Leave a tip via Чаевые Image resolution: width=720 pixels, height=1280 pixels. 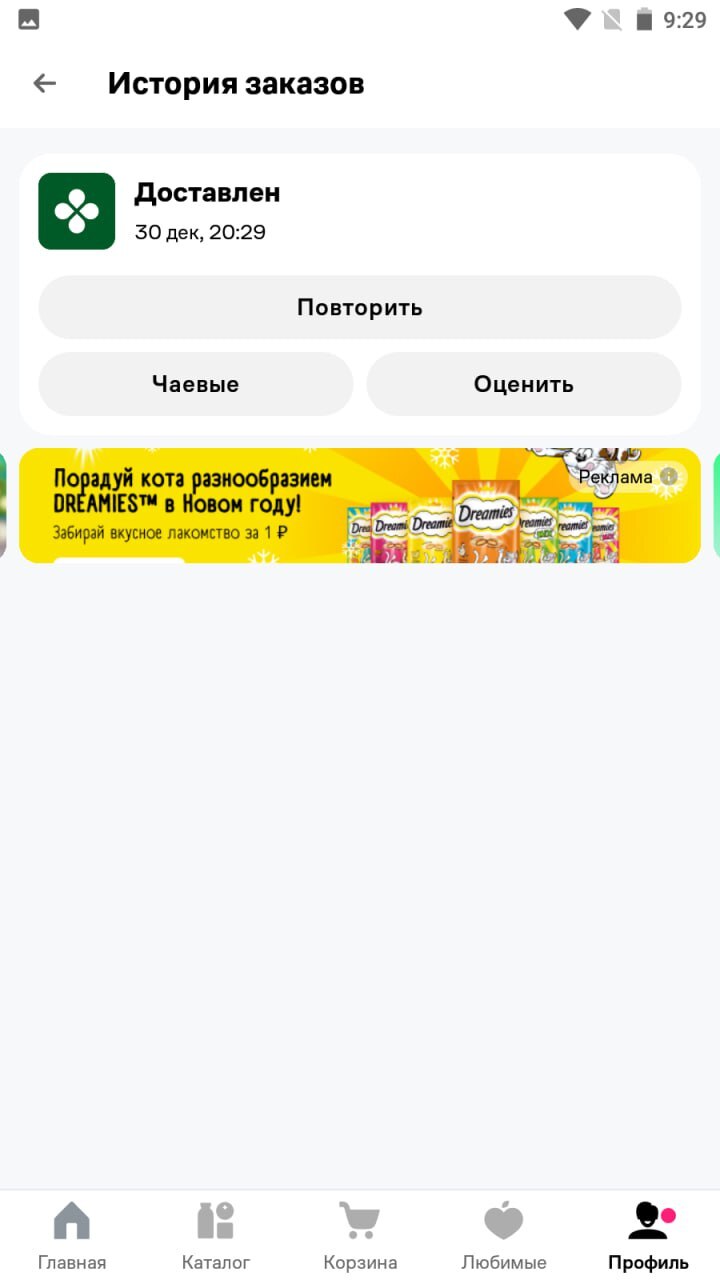[x=196, y=384]
